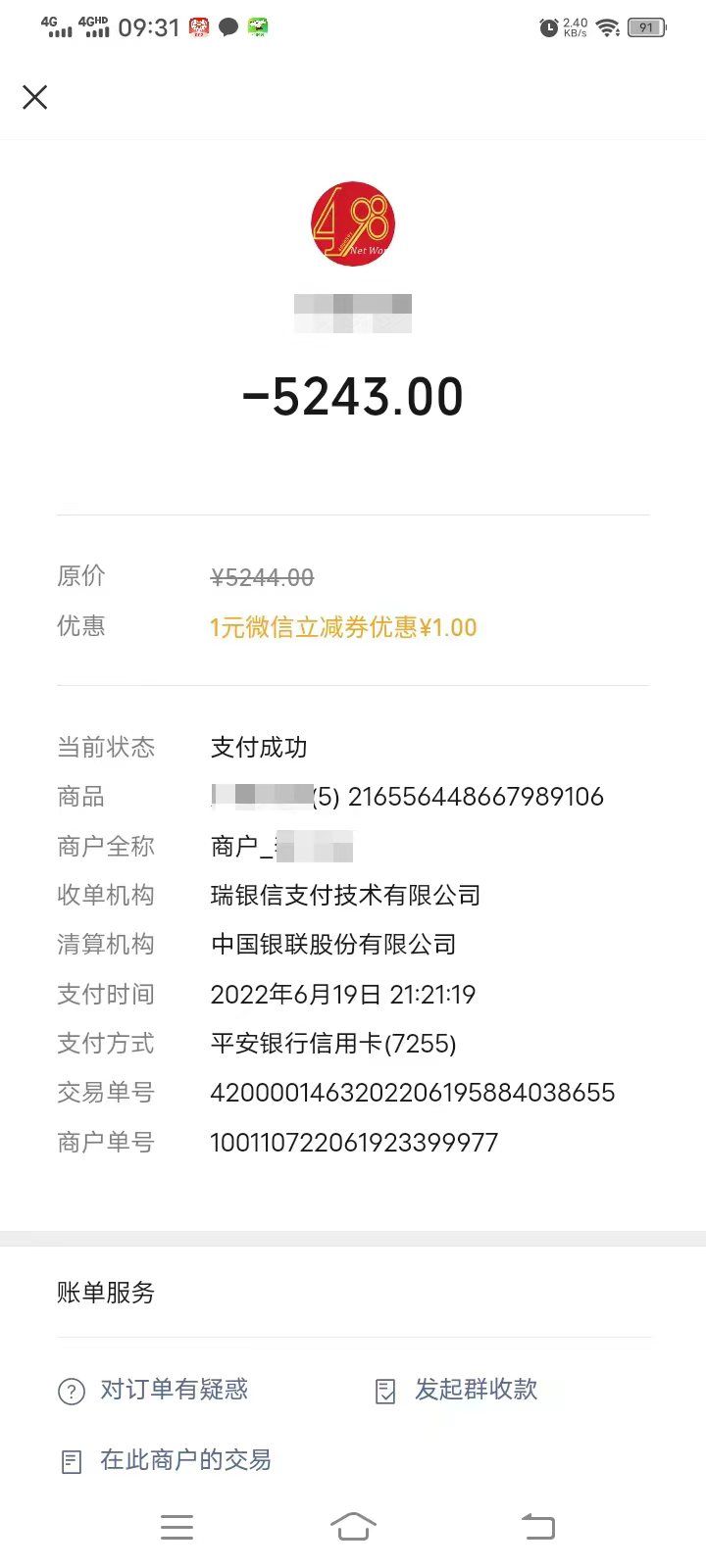Image resolution: width=706 pixels, height=1568 pixels.
Task: Close the payment details page
Action: pos(35,97)
